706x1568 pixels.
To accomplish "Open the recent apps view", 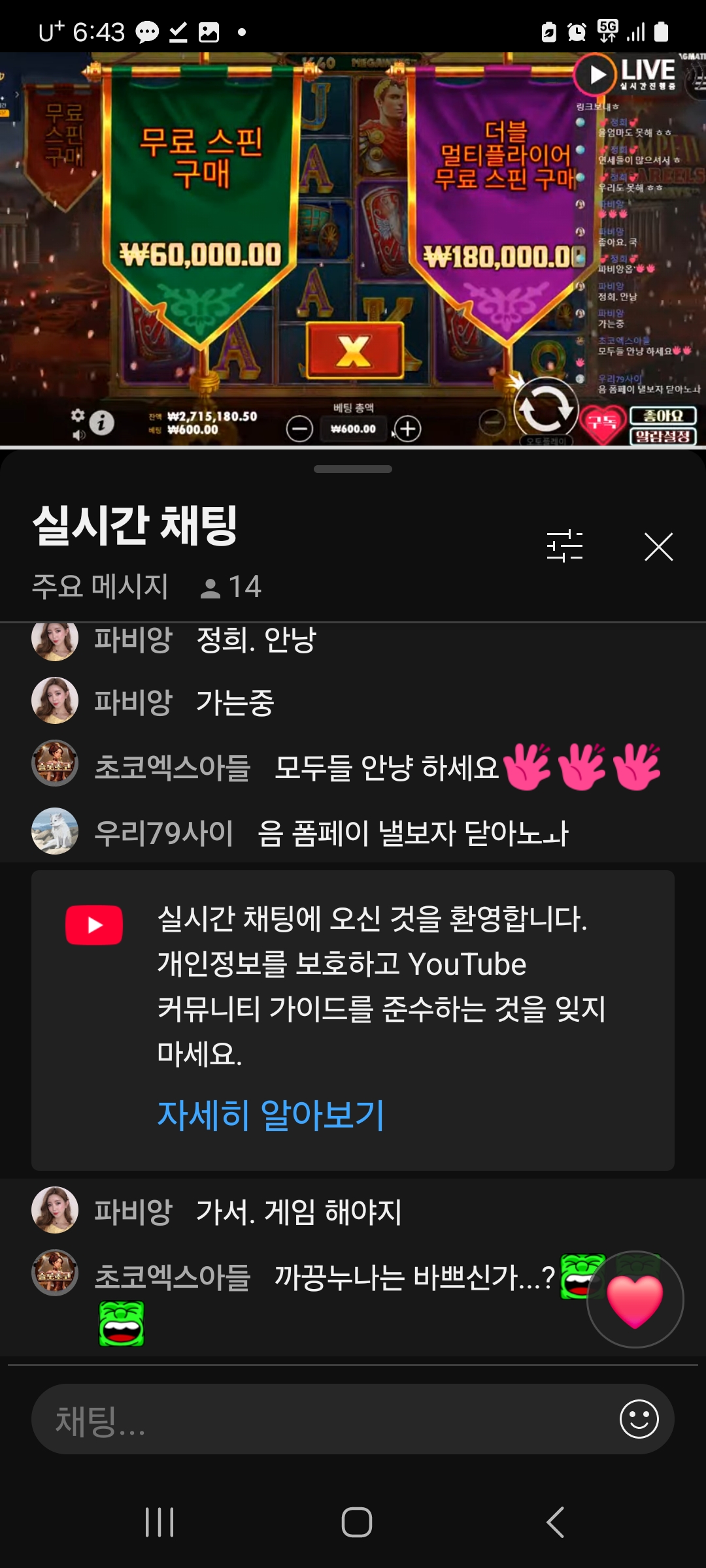I will pyautogui.click(x=160, y=1522).
